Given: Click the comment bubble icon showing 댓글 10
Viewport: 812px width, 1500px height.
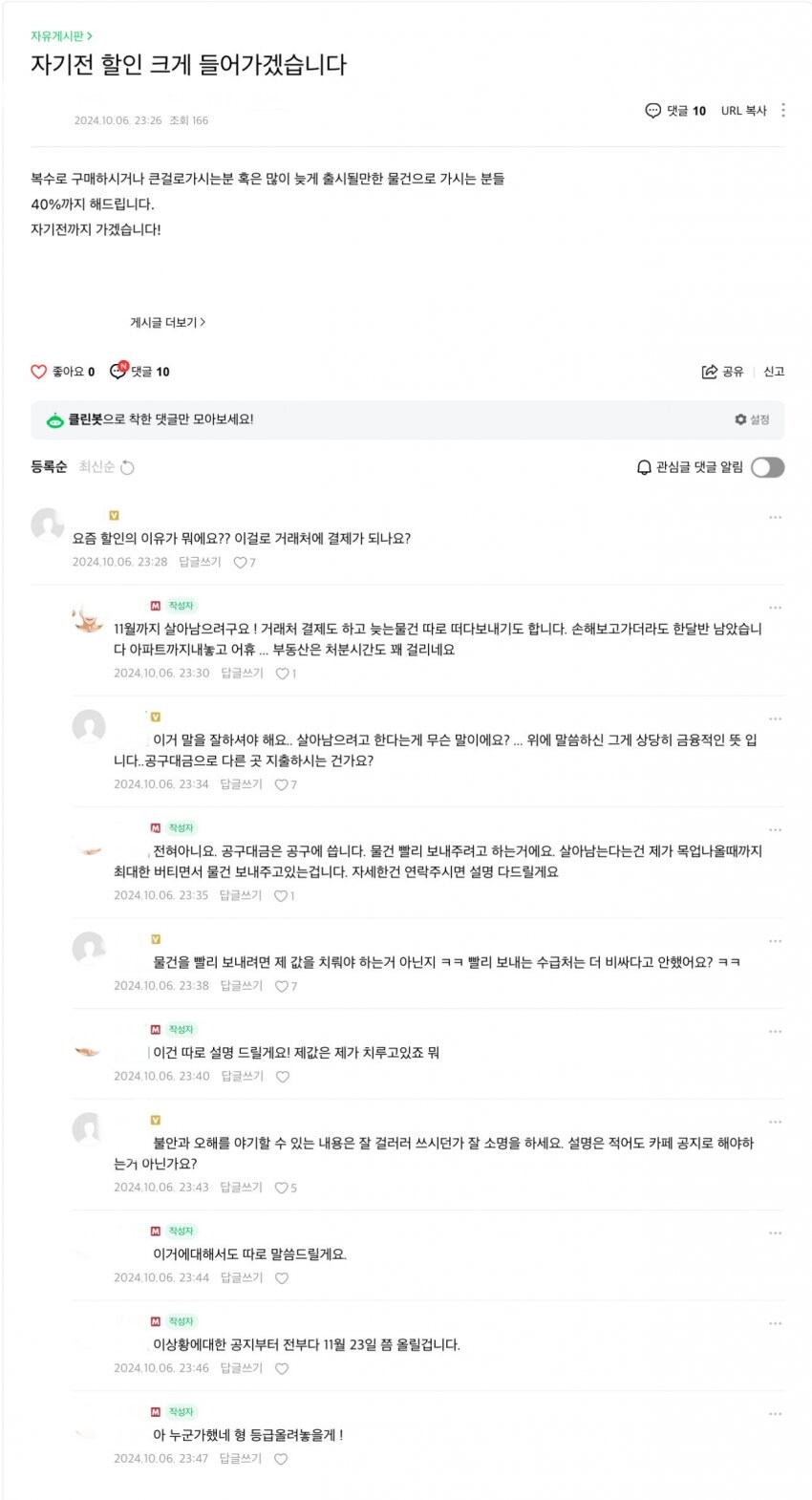Looking at the screenshot, I should (652, 111).
